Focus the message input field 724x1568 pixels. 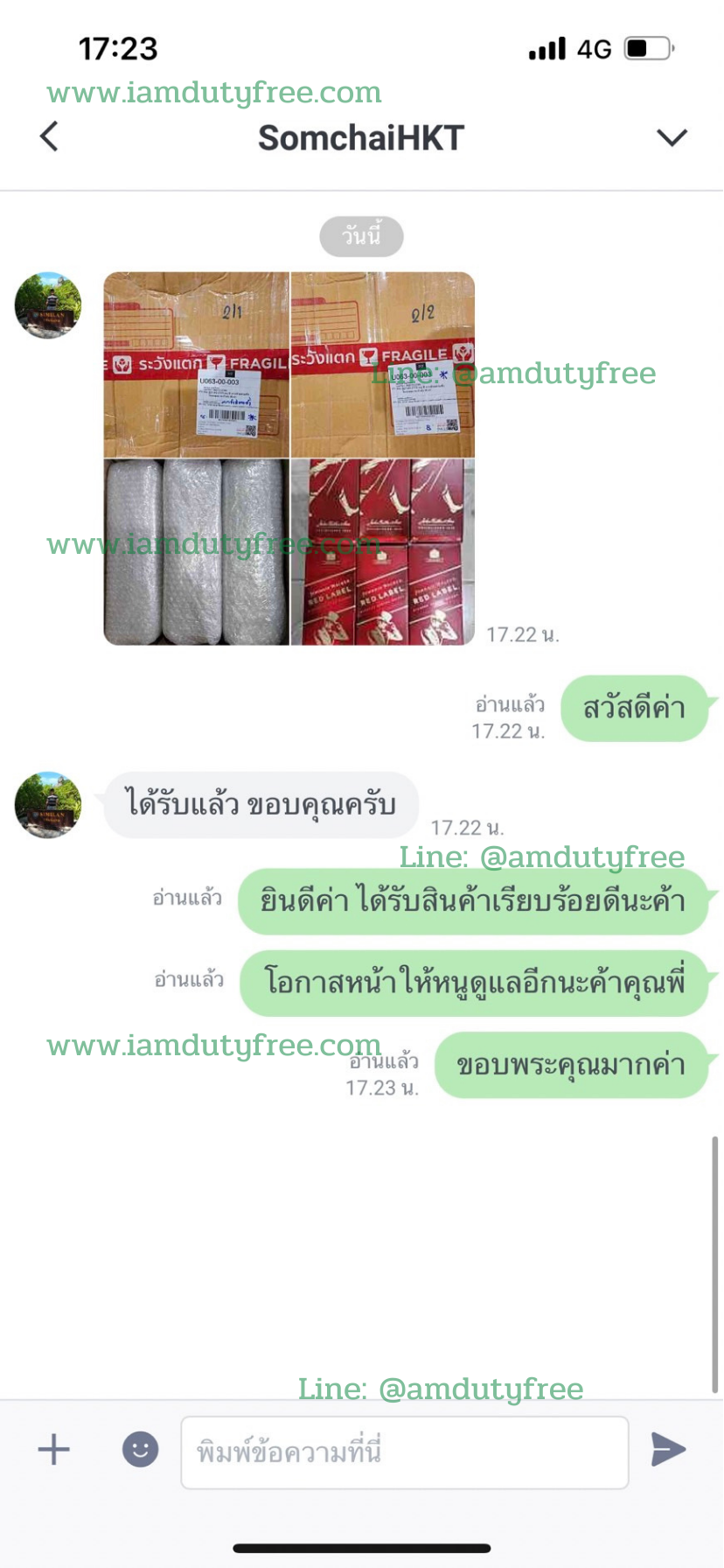(405, 1452)
